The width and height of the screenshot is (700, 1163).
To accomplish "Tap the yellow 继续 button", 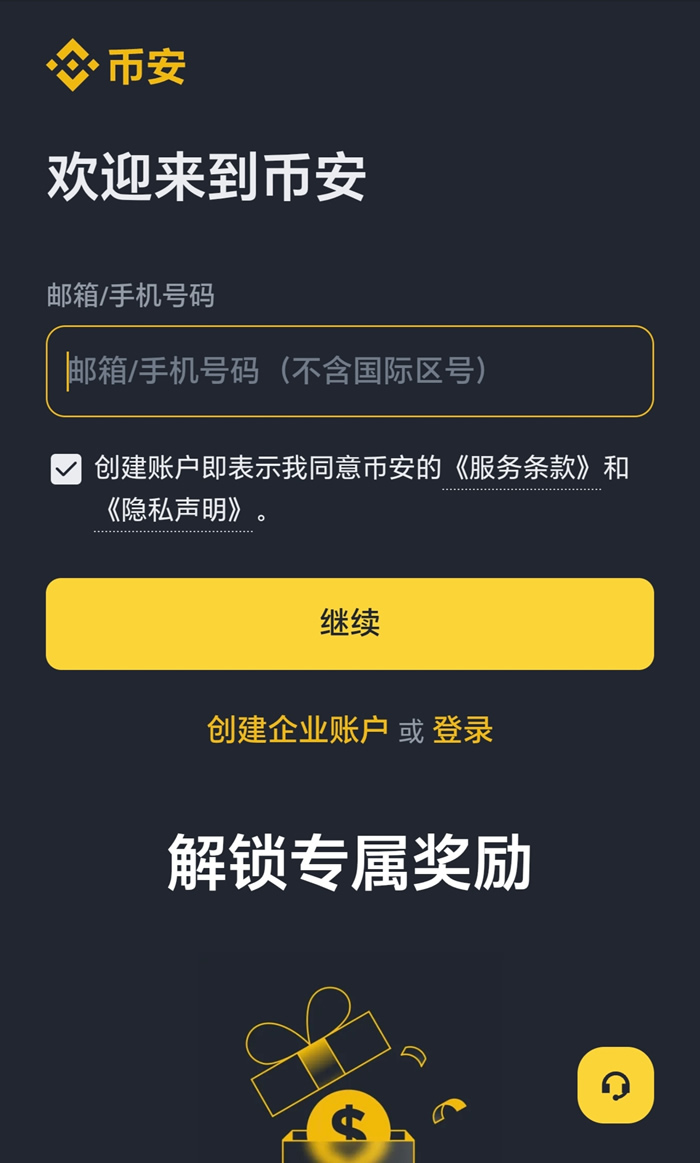I will tap(350, 623).
